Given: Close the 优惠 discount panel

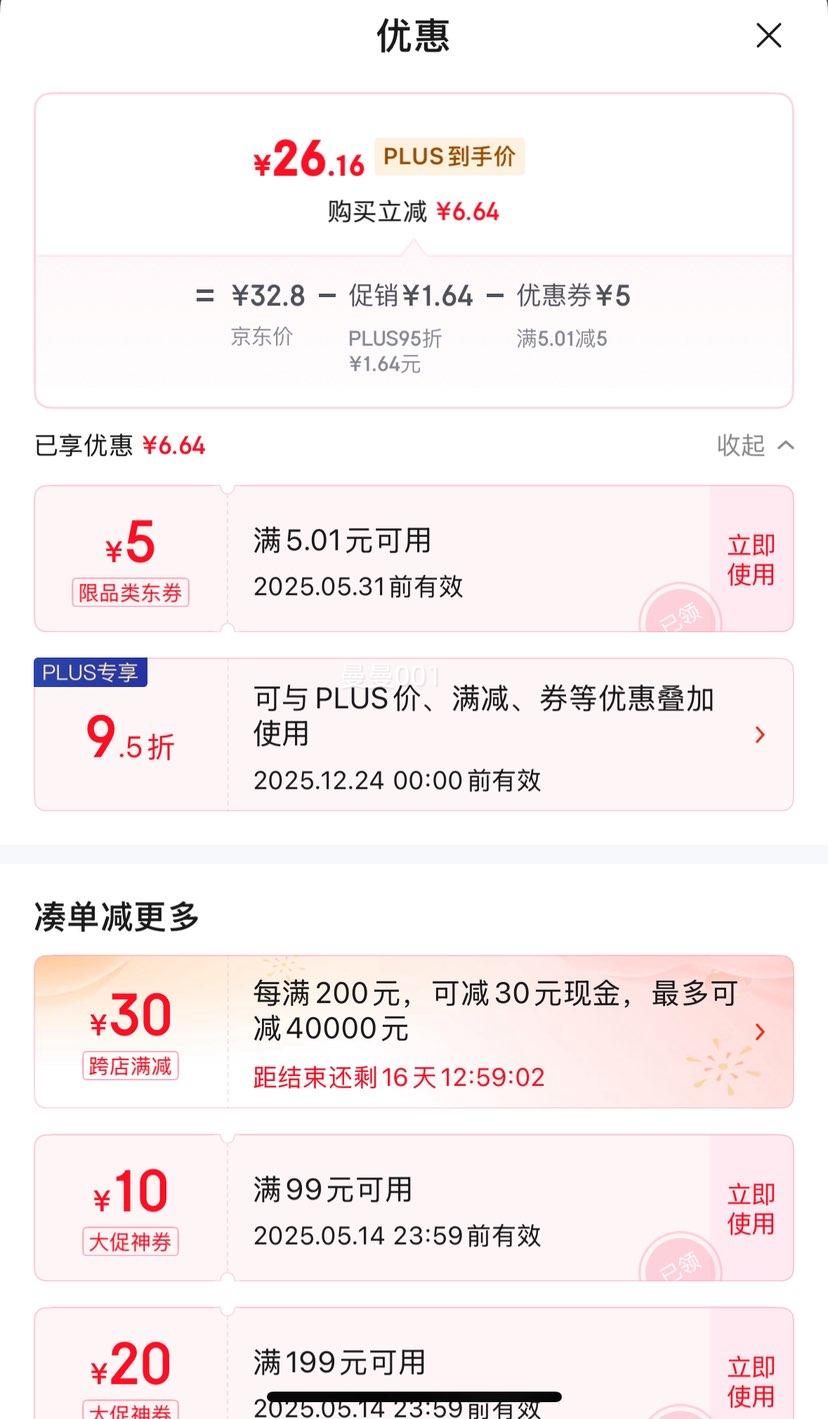Looking at the screenshot, I should [768, 36].
